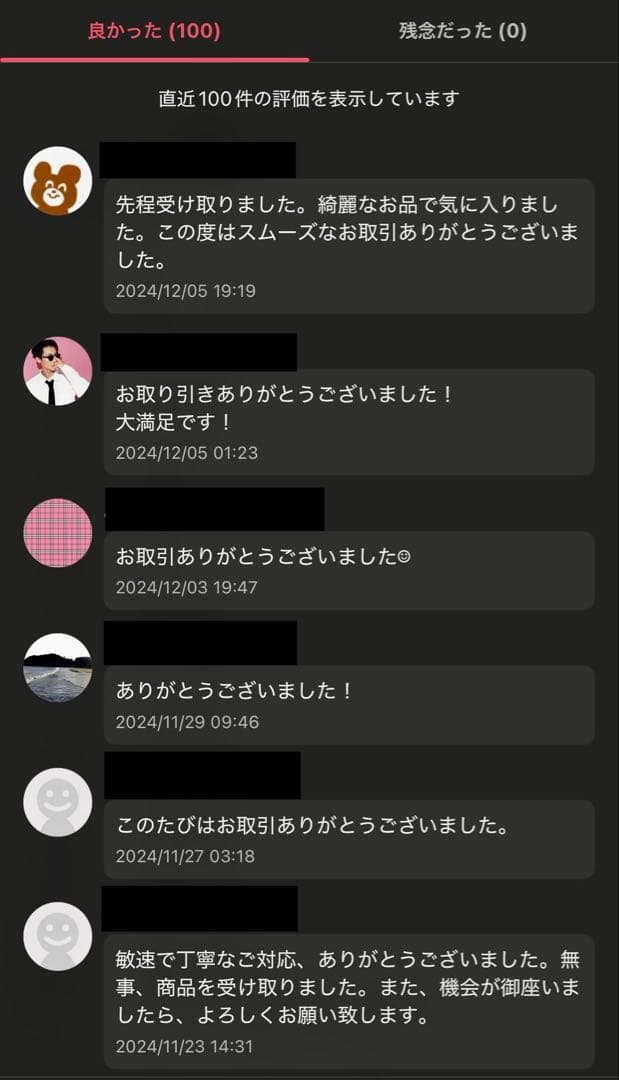
Task: Open the default avatar beside the 2024/11/27 review
Action: point(57,802)
